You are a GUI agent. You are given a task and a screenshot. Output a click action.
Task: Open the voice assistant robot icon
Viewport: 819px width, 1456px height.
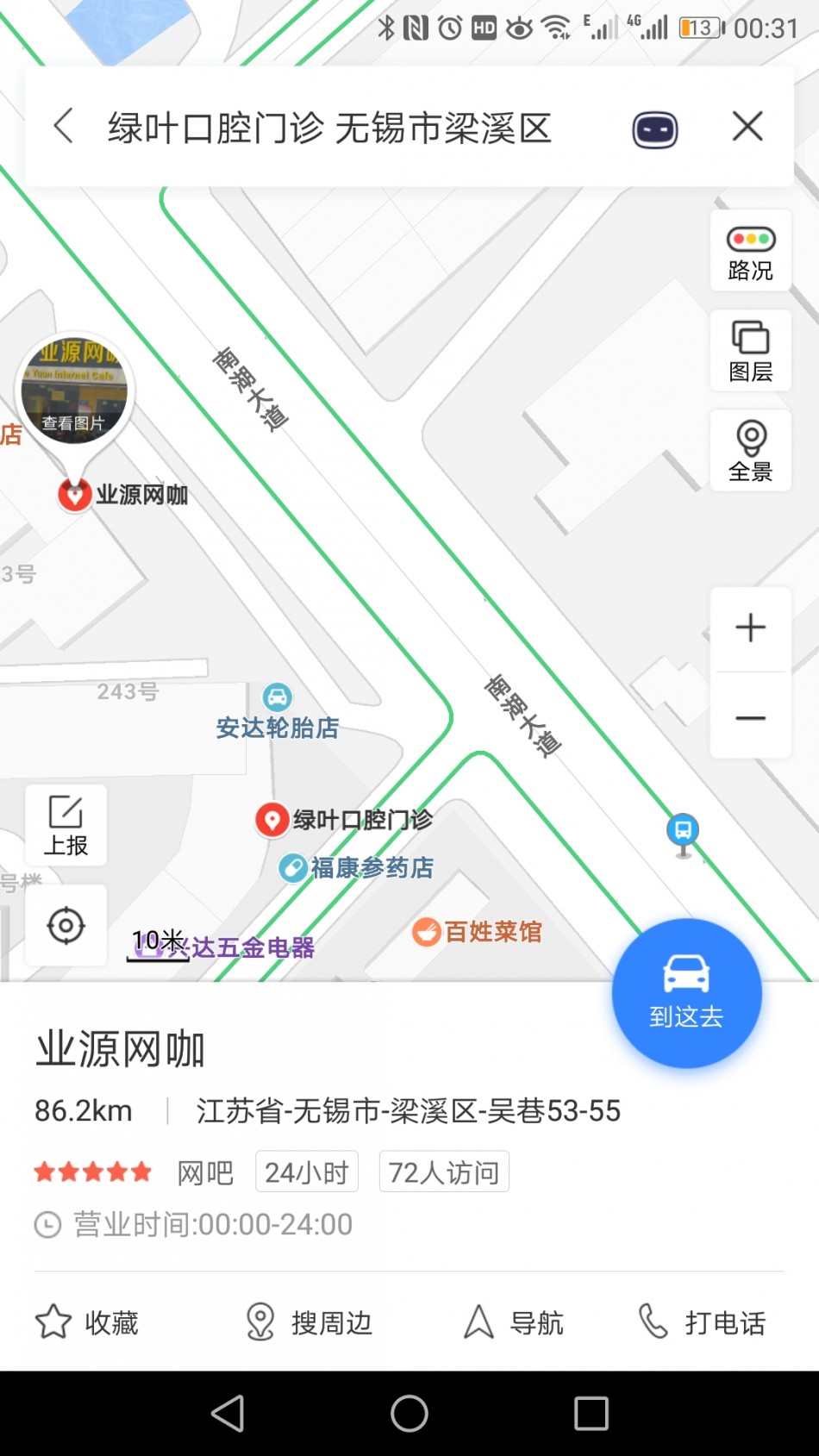(x=655, y=130)
